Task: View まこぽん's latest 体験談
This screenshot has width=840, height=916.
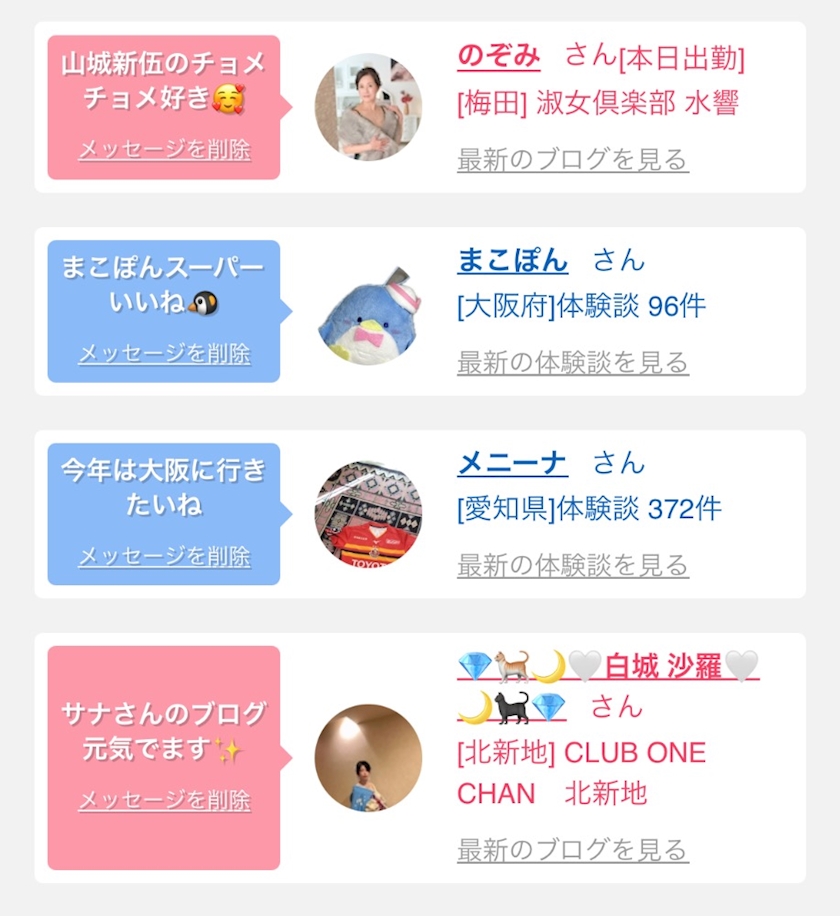Action: (x=572, y=362)
